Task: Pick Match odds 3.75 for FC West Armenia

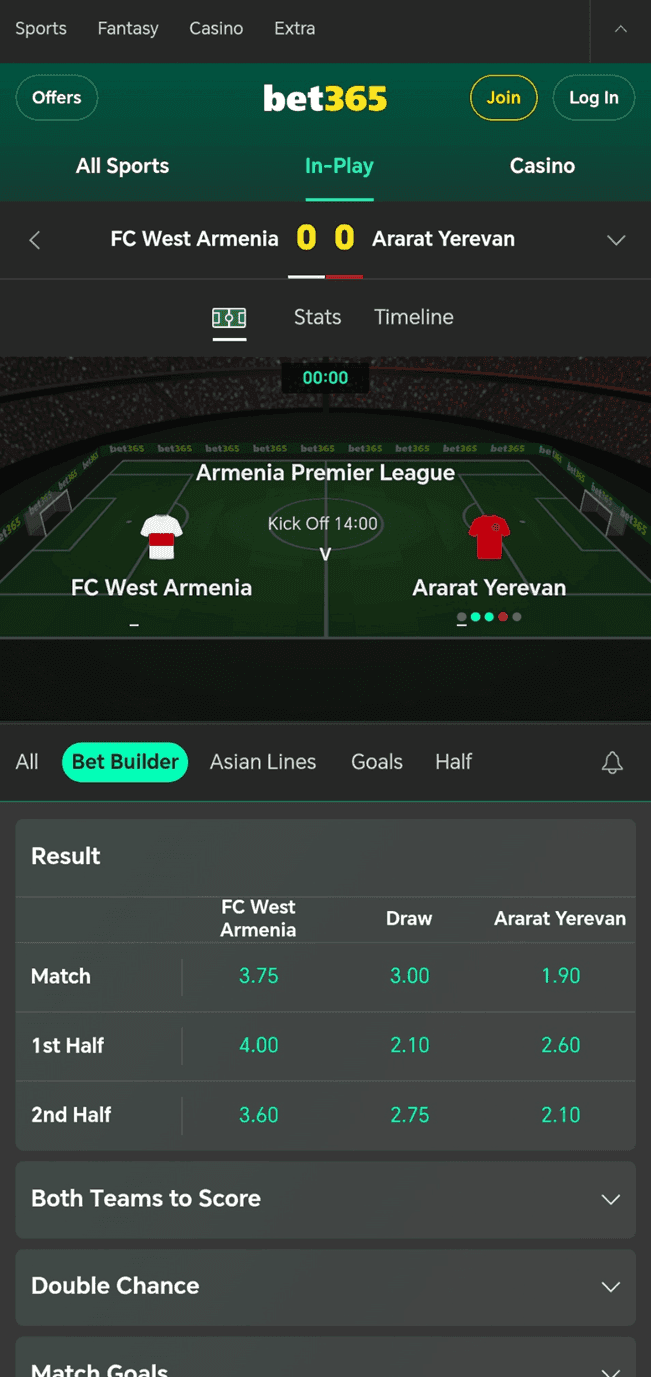Action: click(x=258, y=976)
